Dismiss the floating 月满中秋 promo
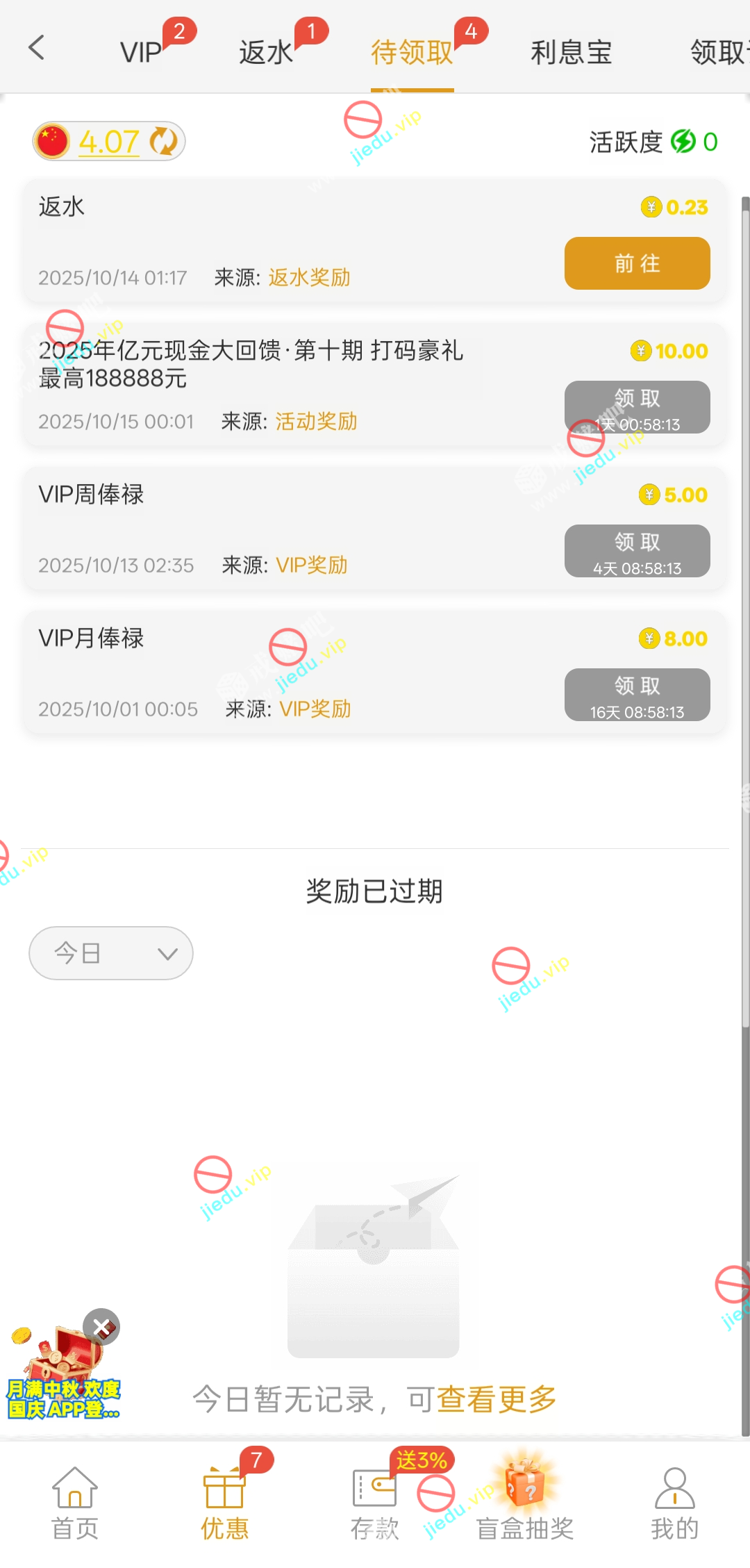This screenshot has height=1568, width=750. (x=101, y=1328)
